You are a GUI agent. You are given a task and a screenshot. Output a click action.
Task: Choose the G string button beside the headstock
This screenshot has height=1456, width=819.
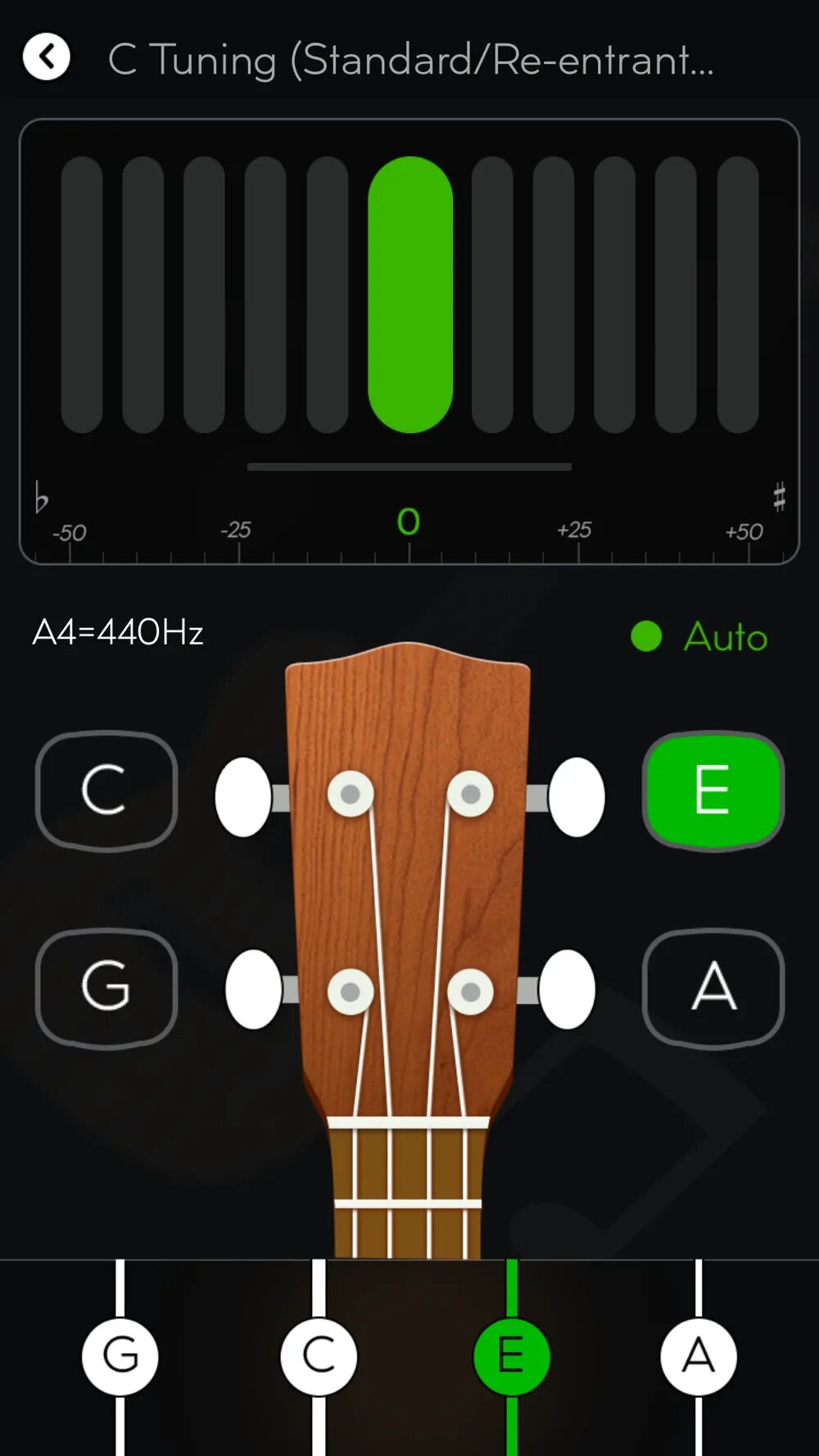tap(106, 988)
